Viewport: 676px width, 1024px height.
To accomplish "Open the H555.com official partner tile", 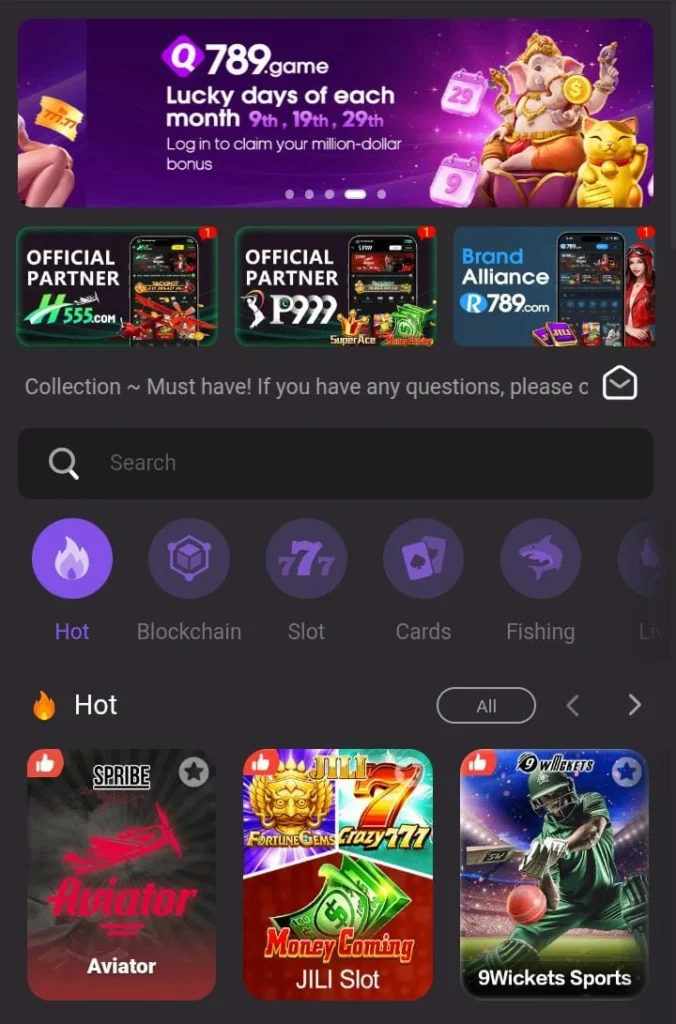I will (117, 286).
